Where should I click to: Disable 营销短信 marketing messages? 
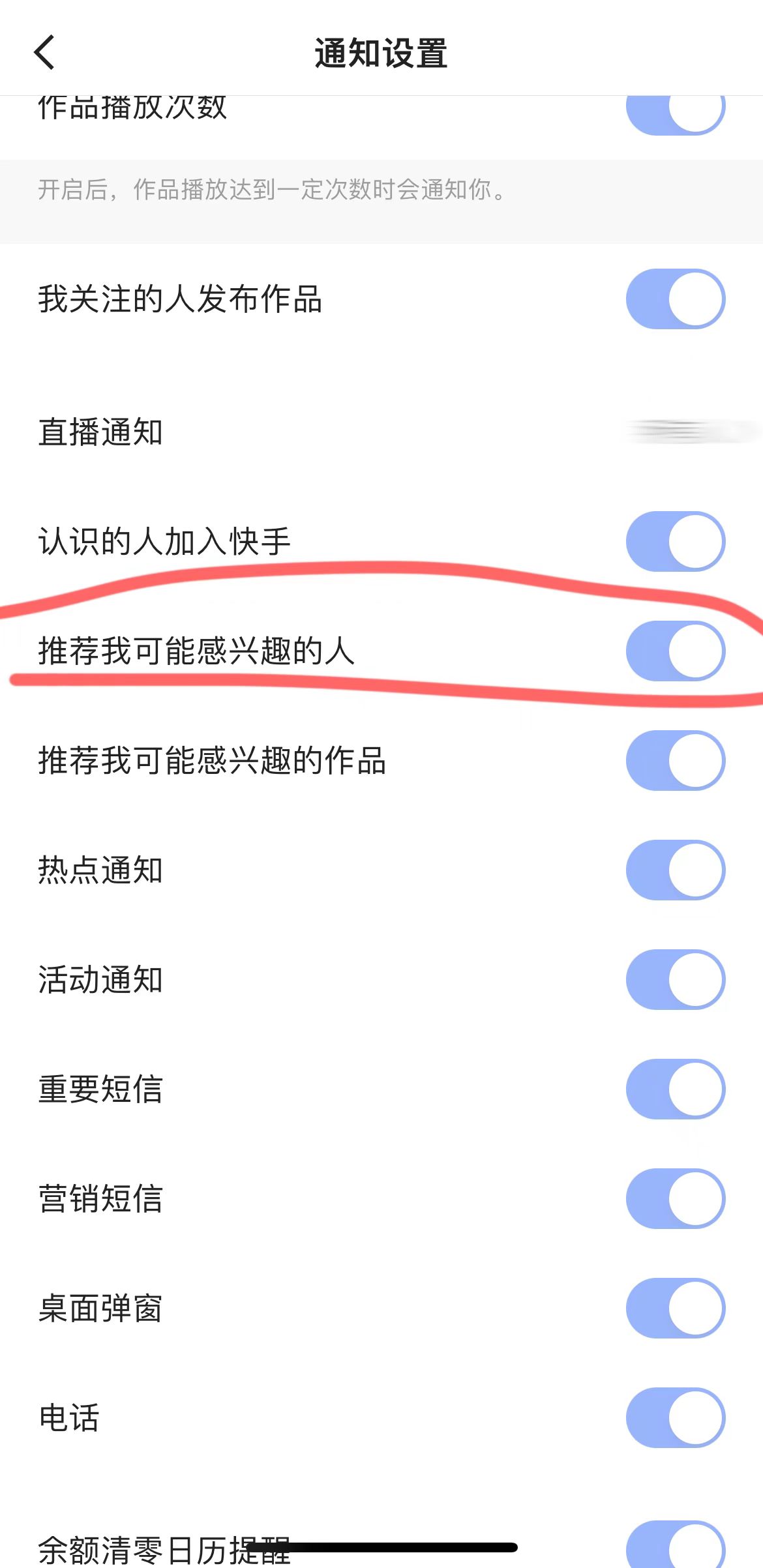[676, 1197]
